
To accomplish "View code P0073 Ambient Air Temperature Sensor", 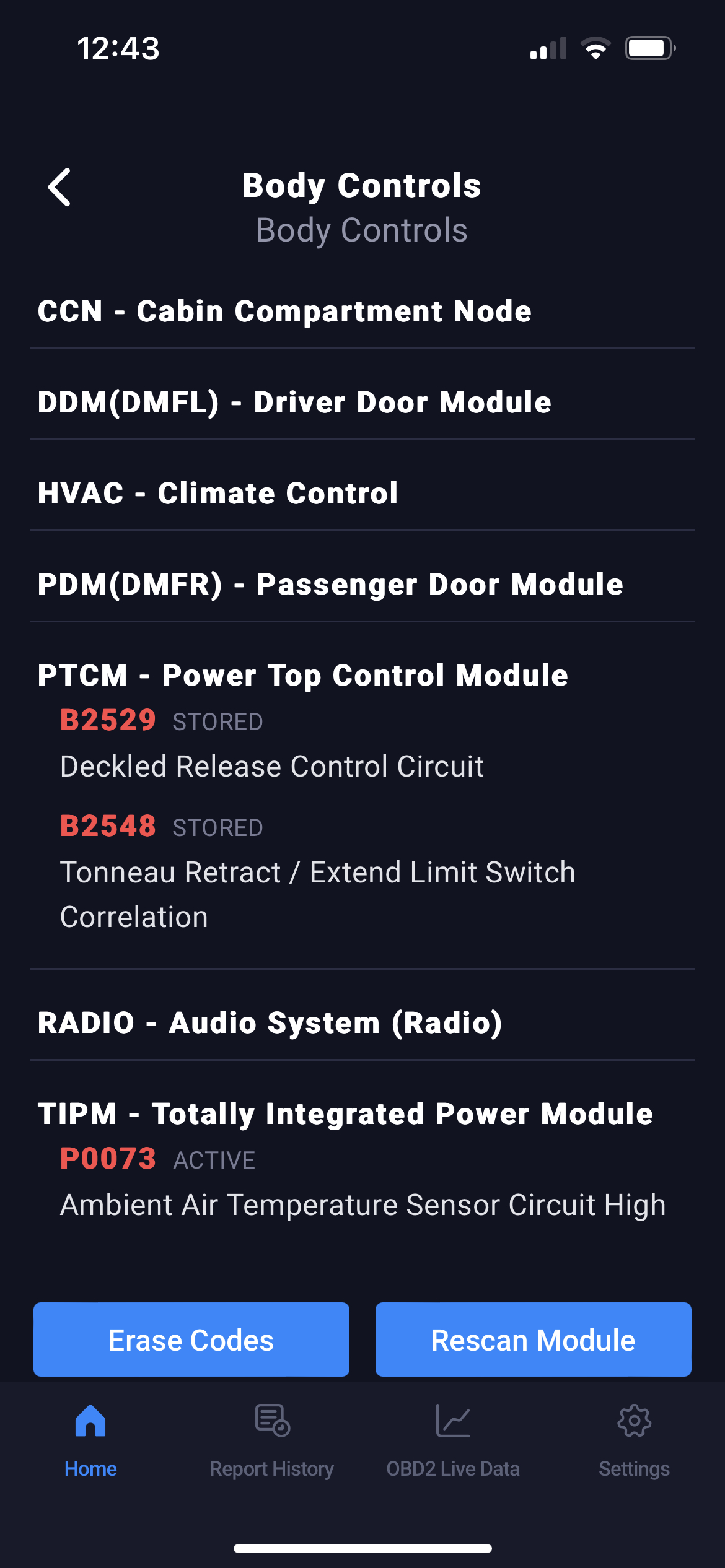I will (x=362, y=1183).
